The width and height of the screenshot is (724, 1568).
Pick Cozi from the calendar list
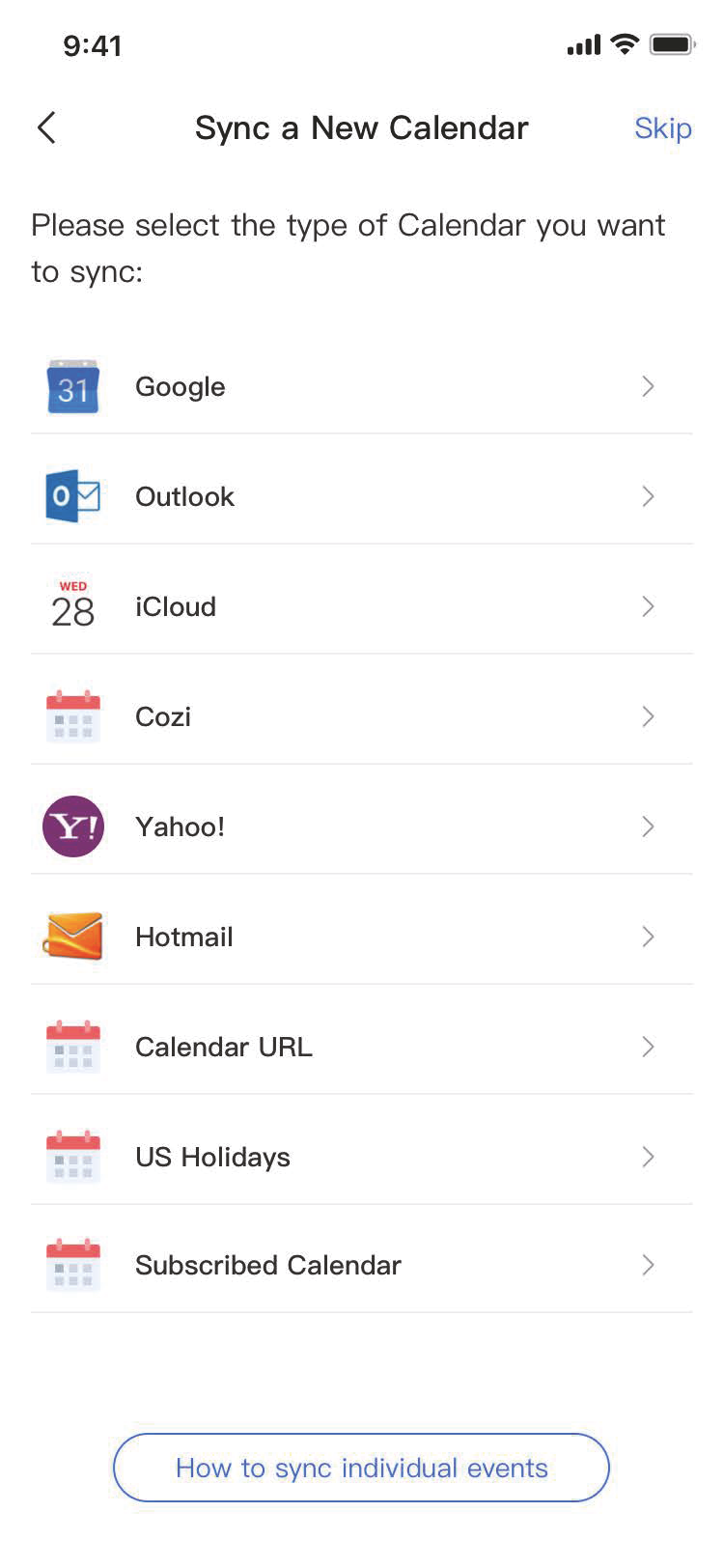pos(361,717)
